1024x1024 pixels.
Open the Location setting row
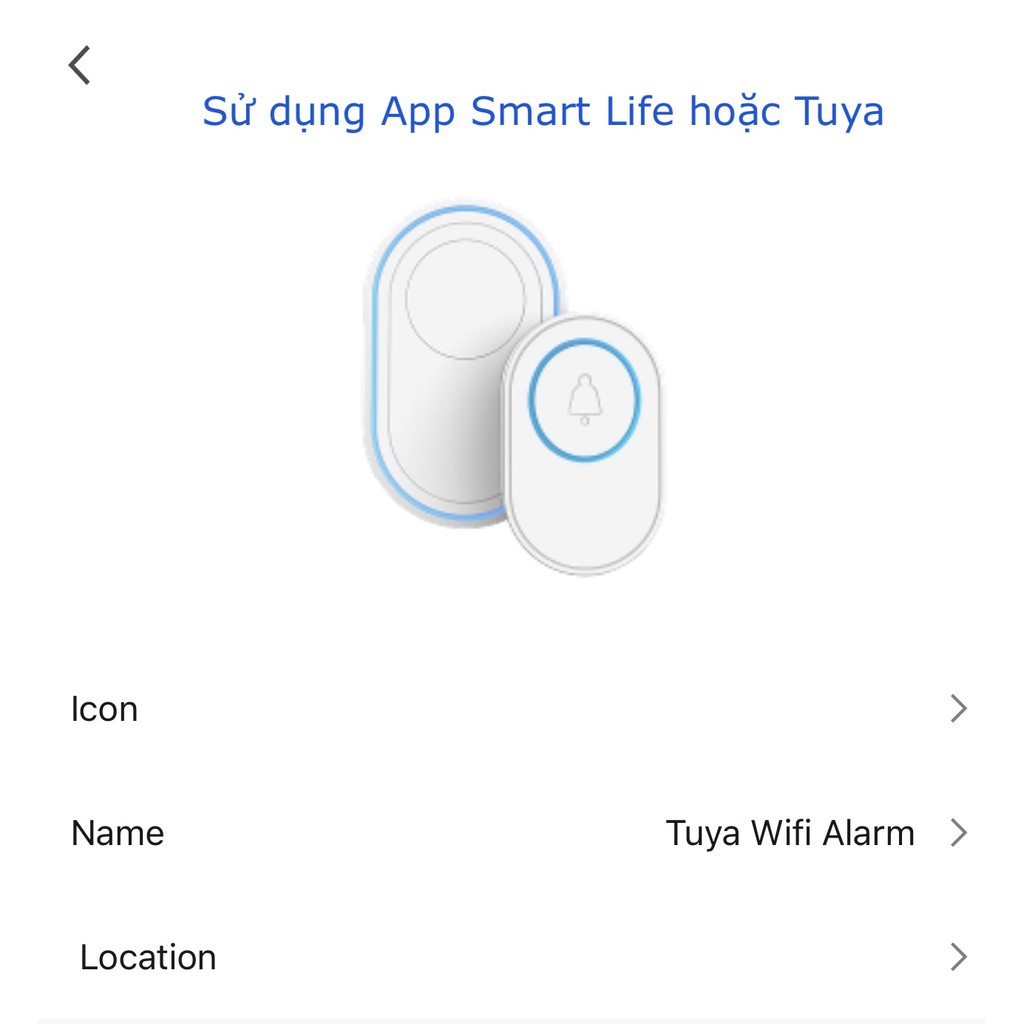pyautogui.click(x=512, y=957)
